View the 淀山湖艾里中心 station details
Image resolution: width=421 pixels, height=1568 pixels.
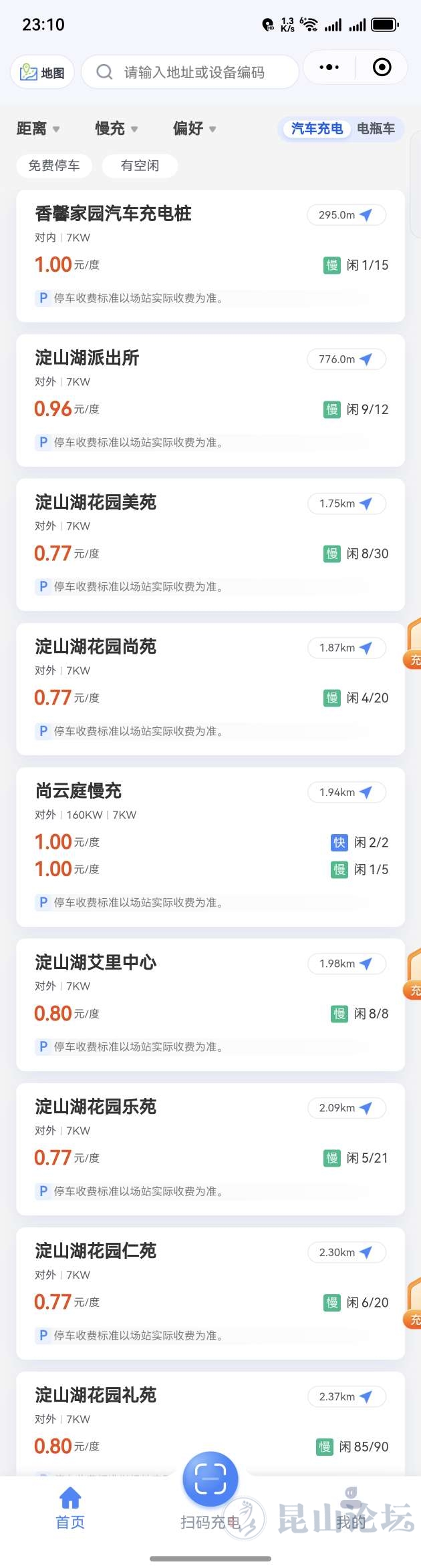click(x=96, y=962)
